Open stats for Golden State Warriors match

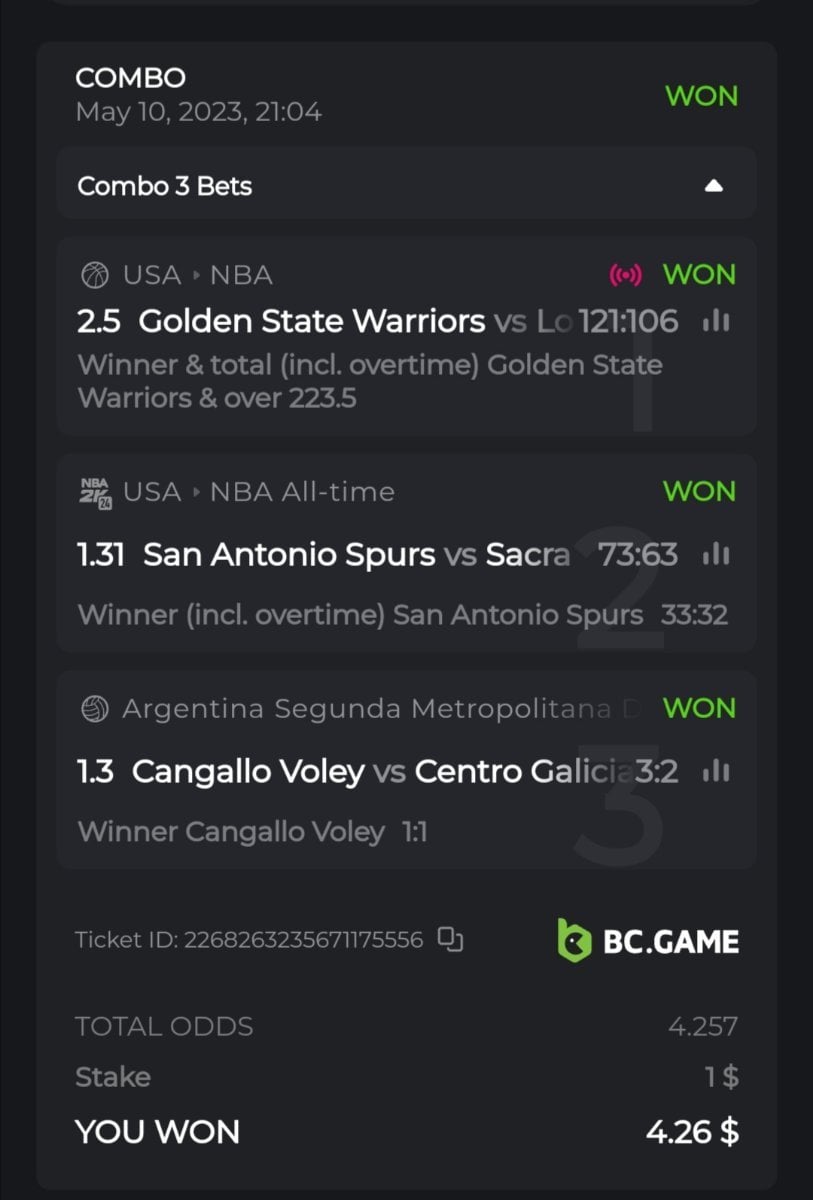[716, 321]
